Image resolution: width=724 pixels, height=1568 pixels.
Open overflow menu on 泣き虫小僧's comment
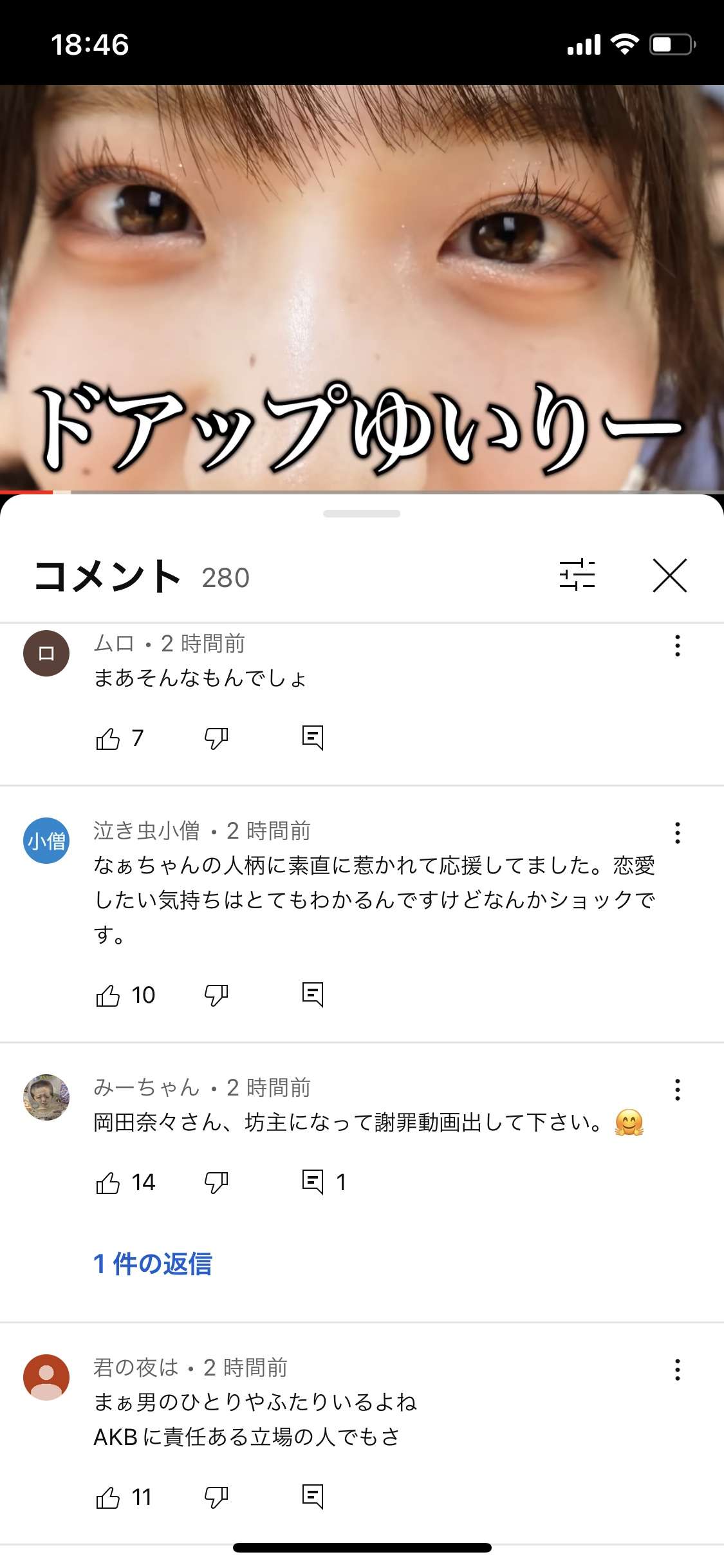tap(677, 833)
